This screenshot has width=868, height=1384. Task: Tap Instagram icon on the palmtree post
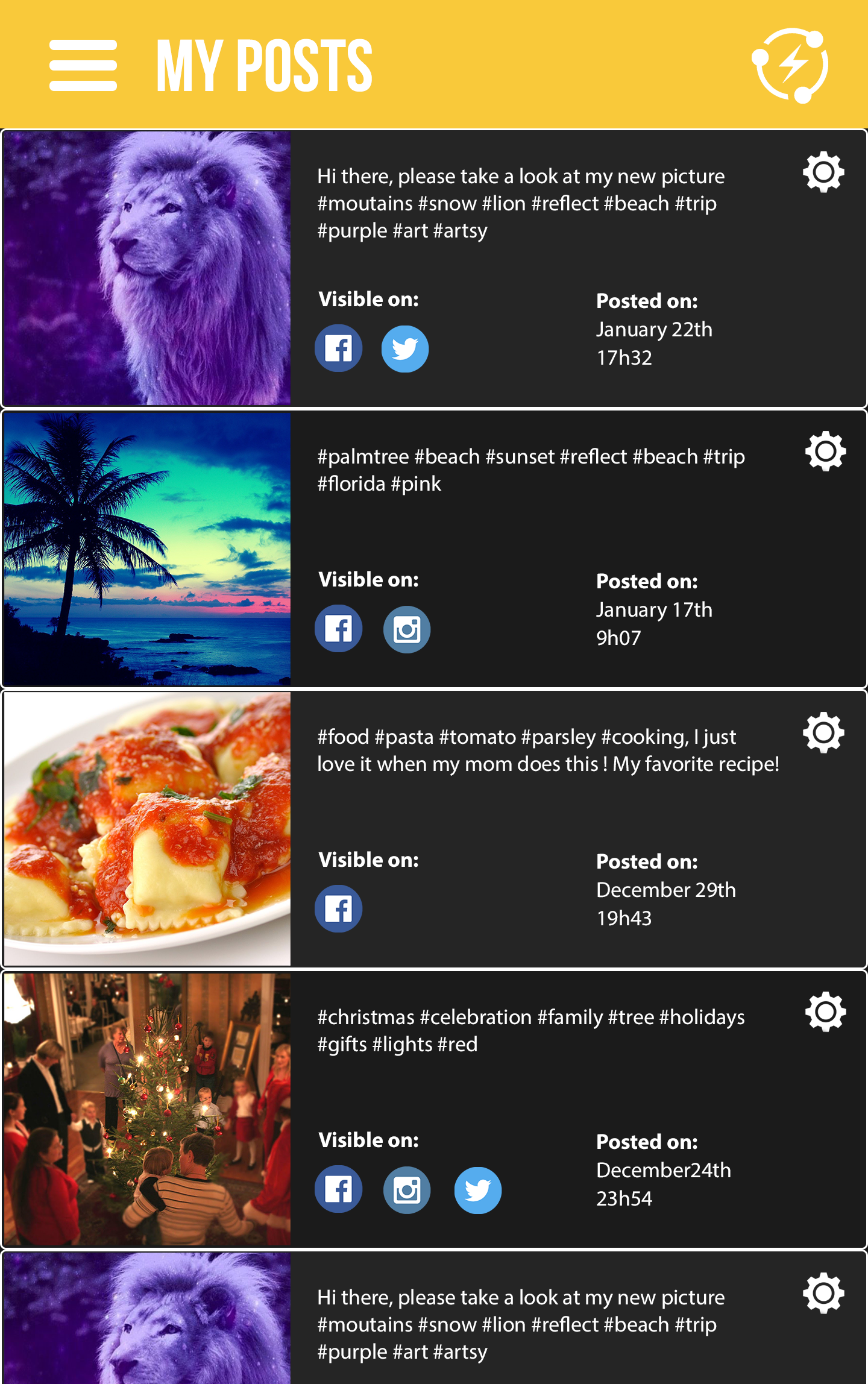tap(407, 629)
